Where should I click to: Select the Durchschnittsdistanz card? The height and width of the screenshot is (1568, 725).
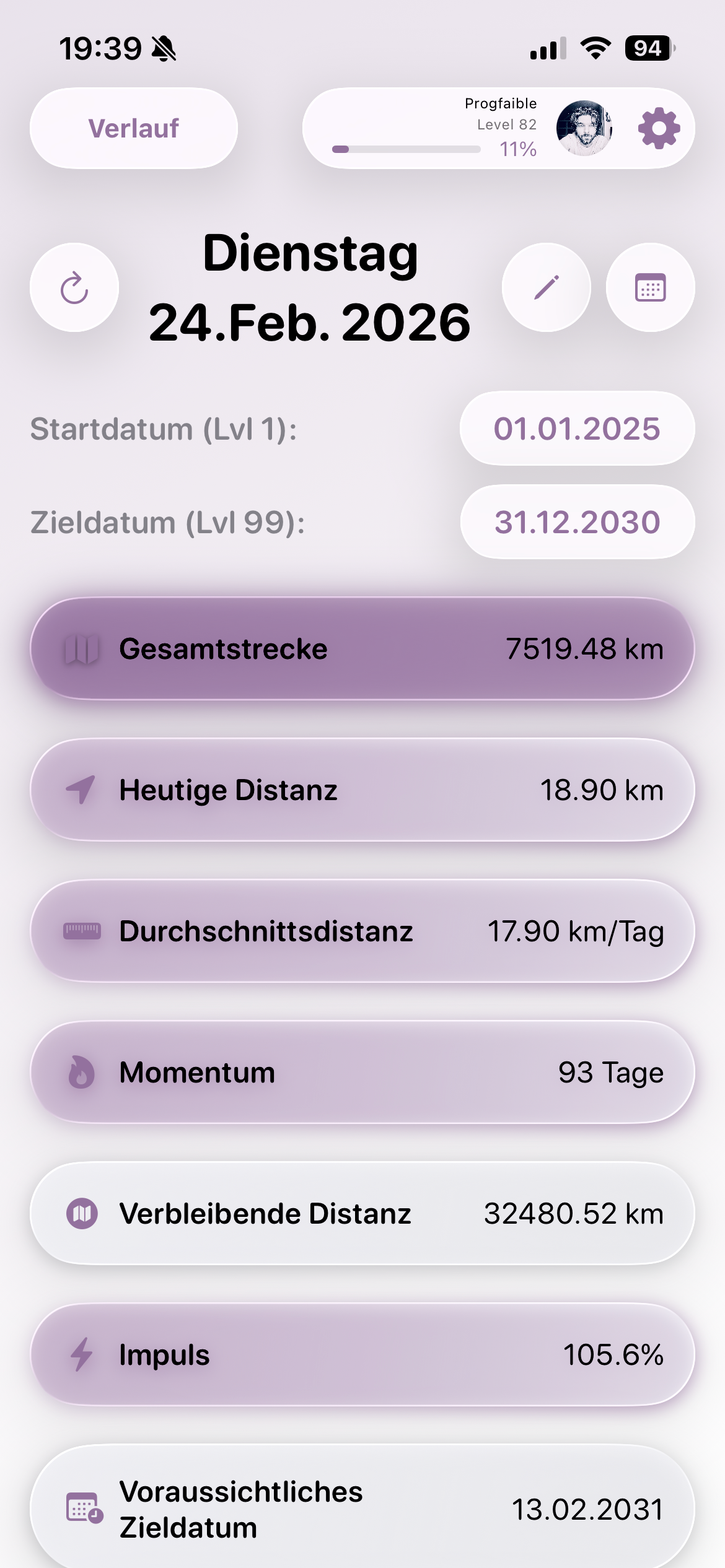[362, 931]
